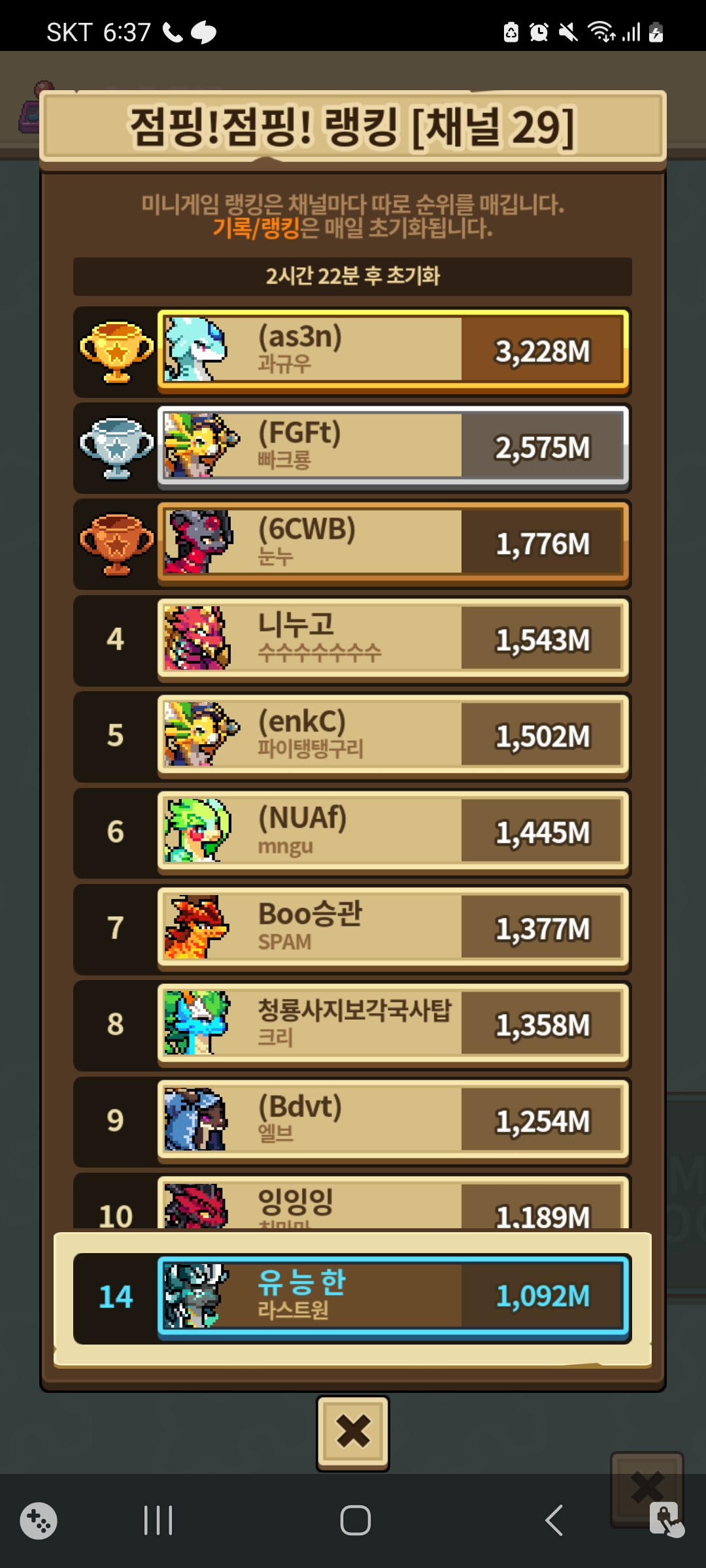Open second place player (FGFt) entry
Viewport: 706px width, 1568px height.
click(392, 446)
